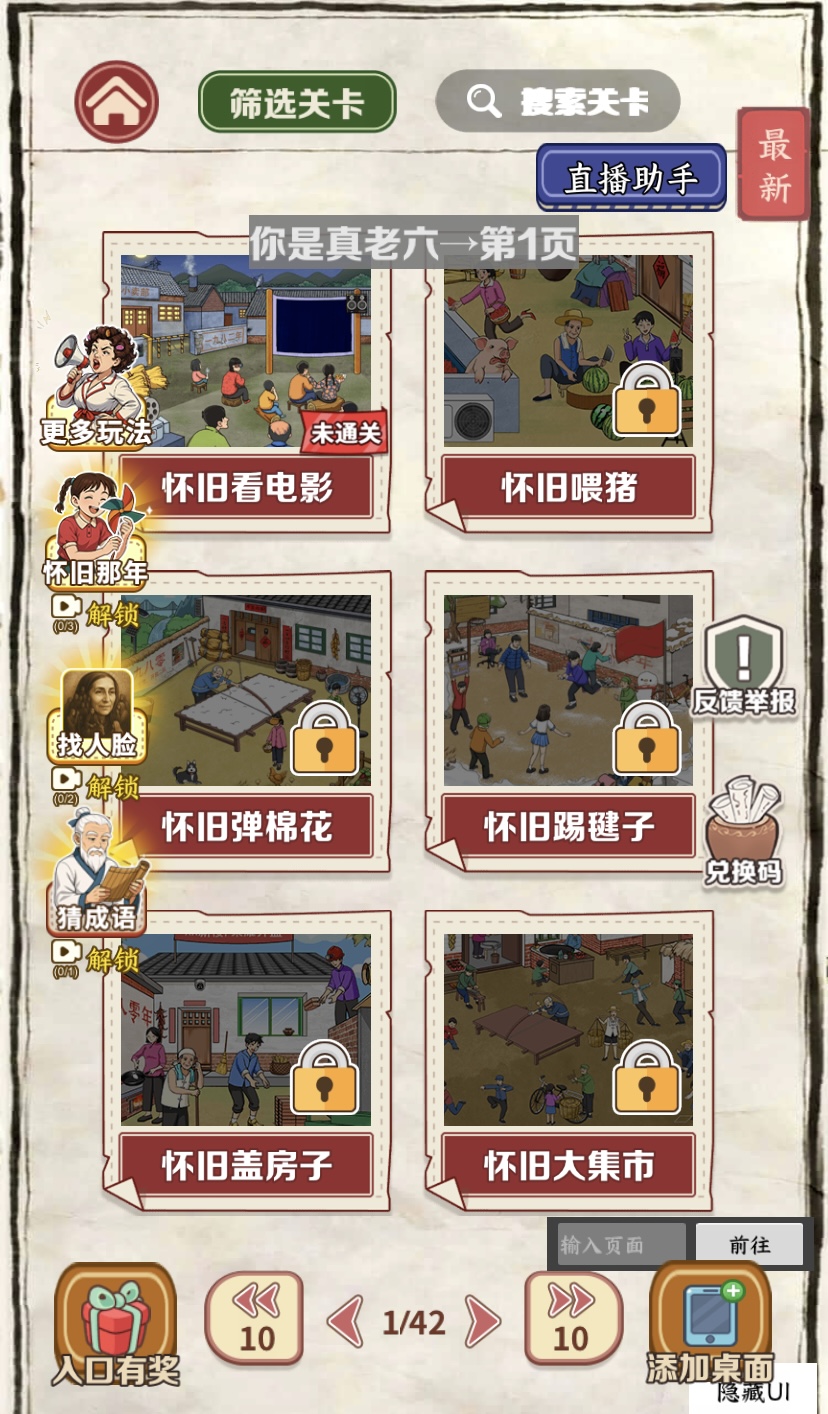This screenshot has height=1414, width=828.
Task: Open 更多玩法 more game modes
Action: [96, 390]
